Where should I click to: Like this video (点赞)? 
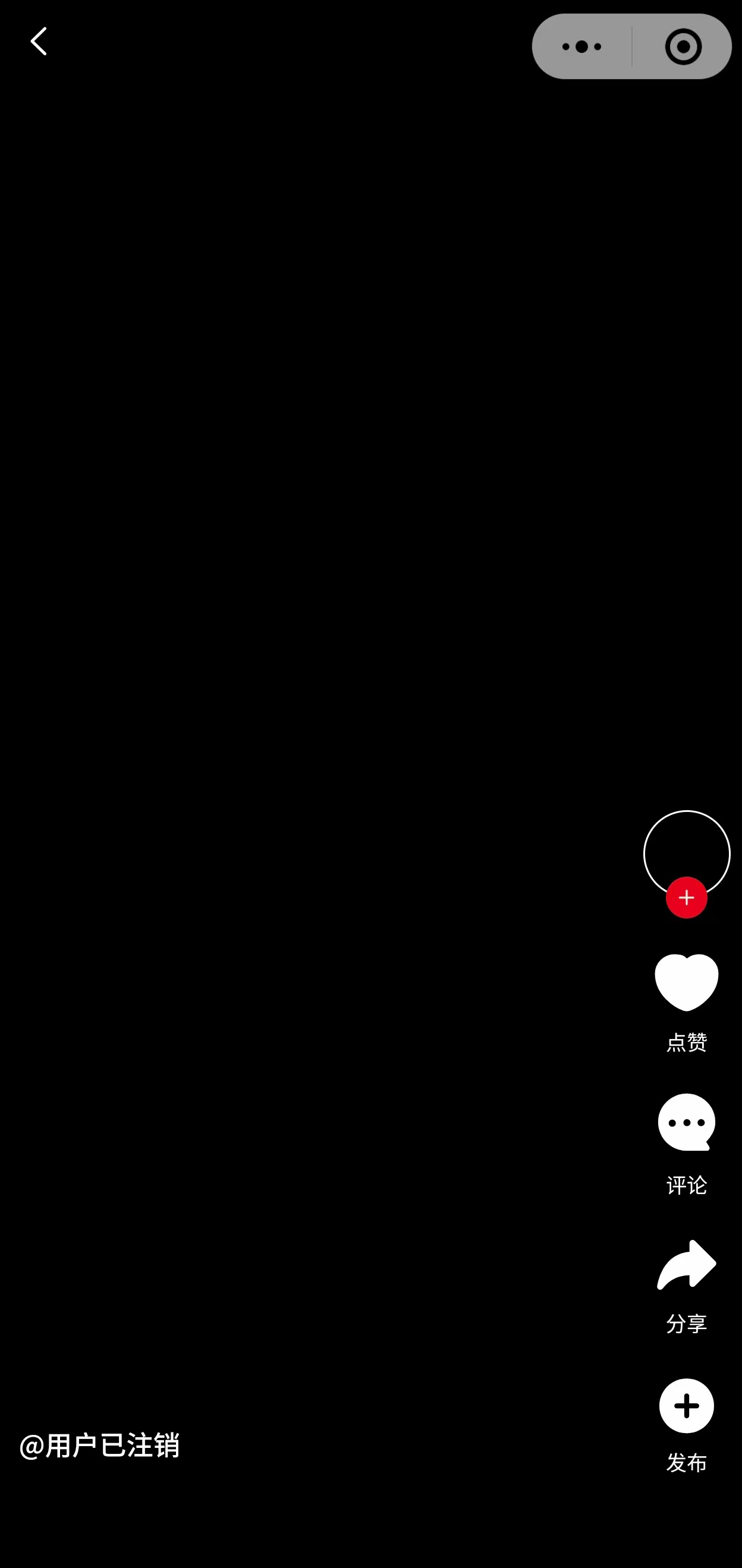click(x=686, y=983)
